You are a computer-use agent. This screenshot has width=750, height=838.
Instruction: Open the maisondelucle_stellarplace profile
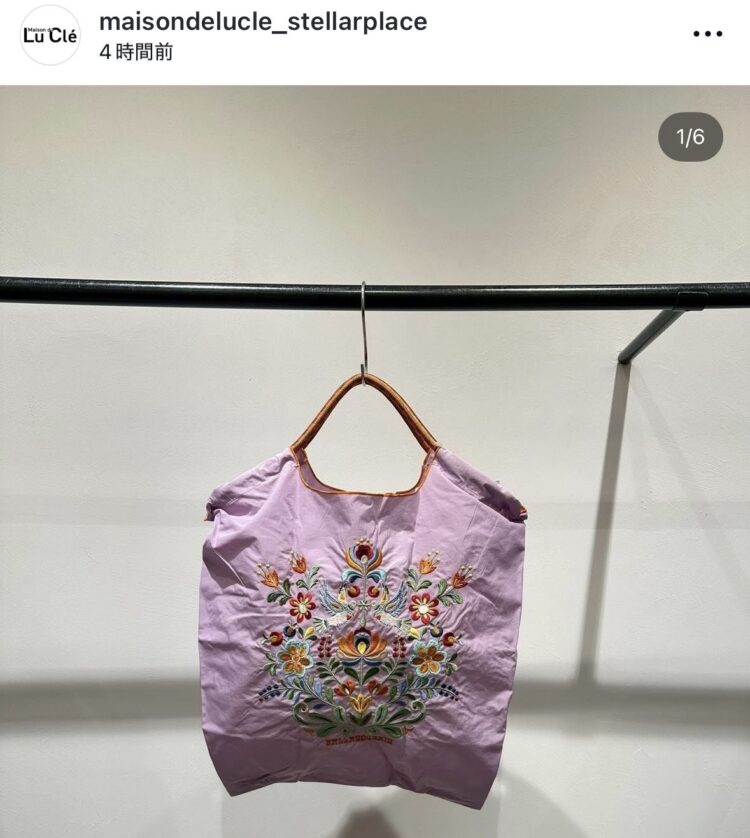[262, 21]
